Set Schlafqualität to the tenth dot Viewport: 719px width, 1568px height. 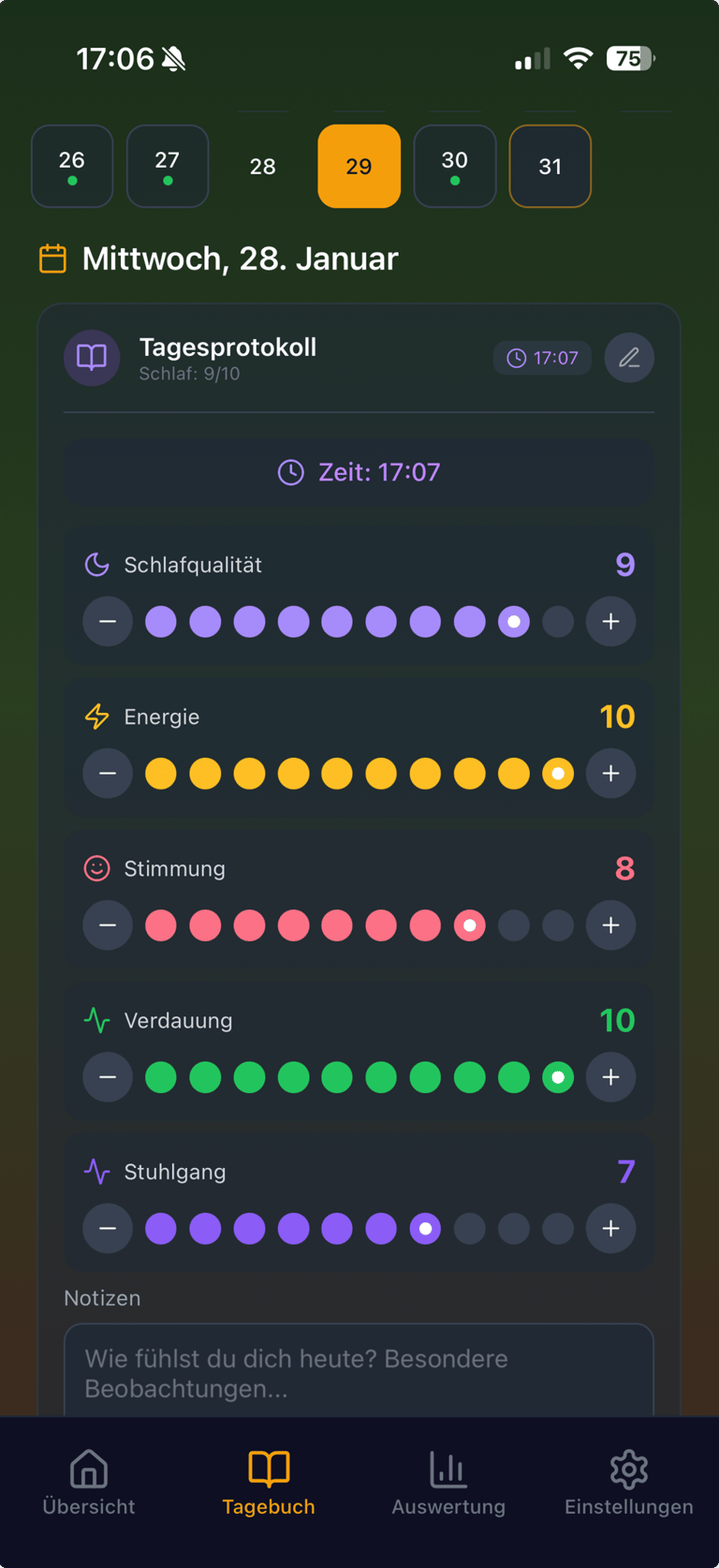click(x=558, y=622)
